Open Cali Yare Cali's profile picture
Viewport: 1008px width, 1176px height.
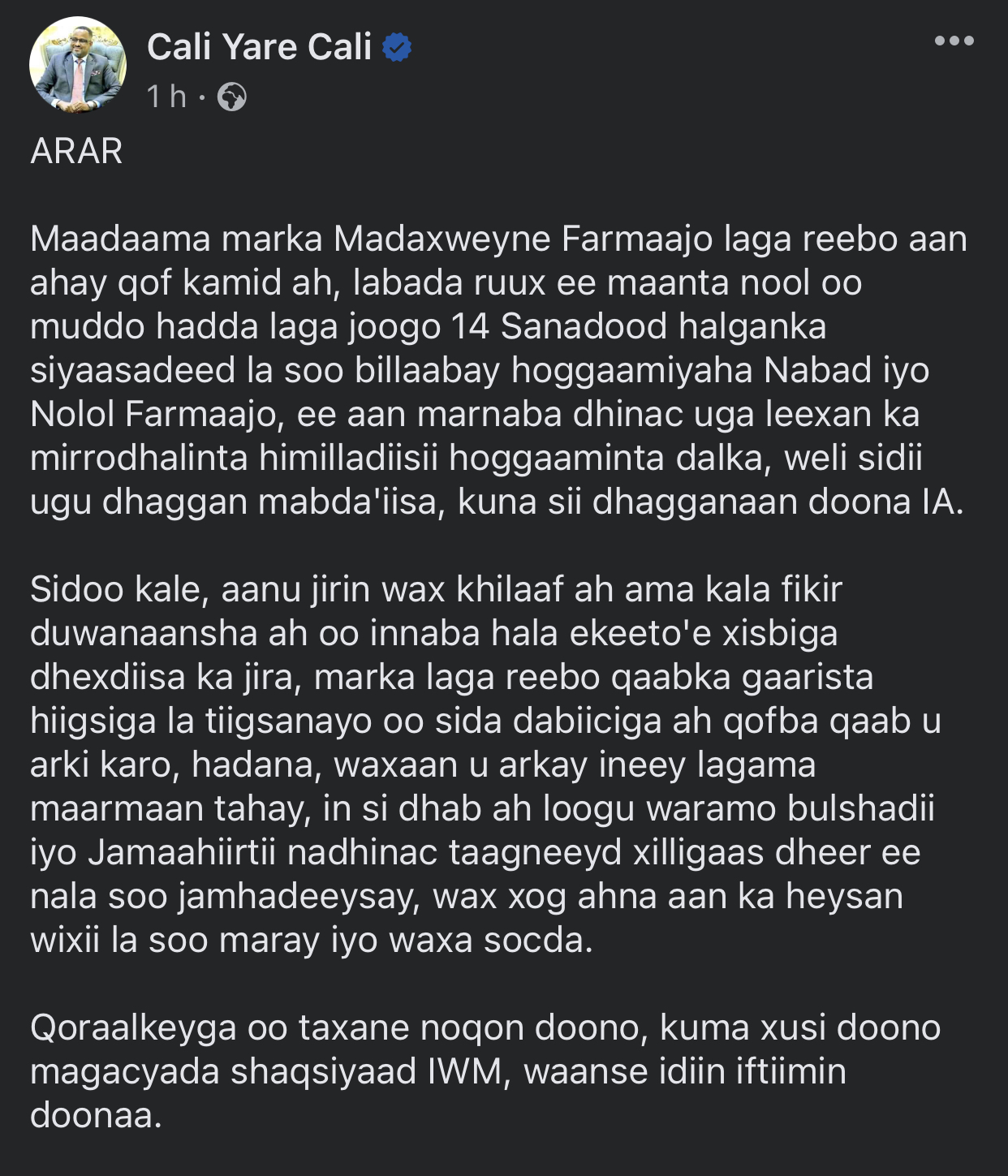point(78,64)
